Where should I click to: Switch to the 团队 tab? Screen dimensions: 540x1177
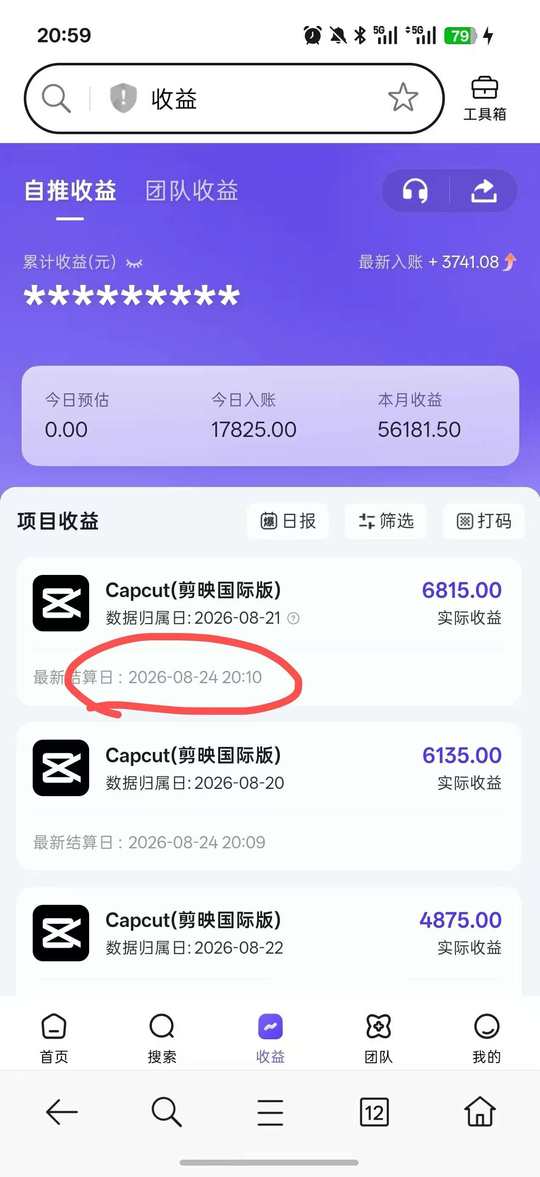click(378, 1038)
